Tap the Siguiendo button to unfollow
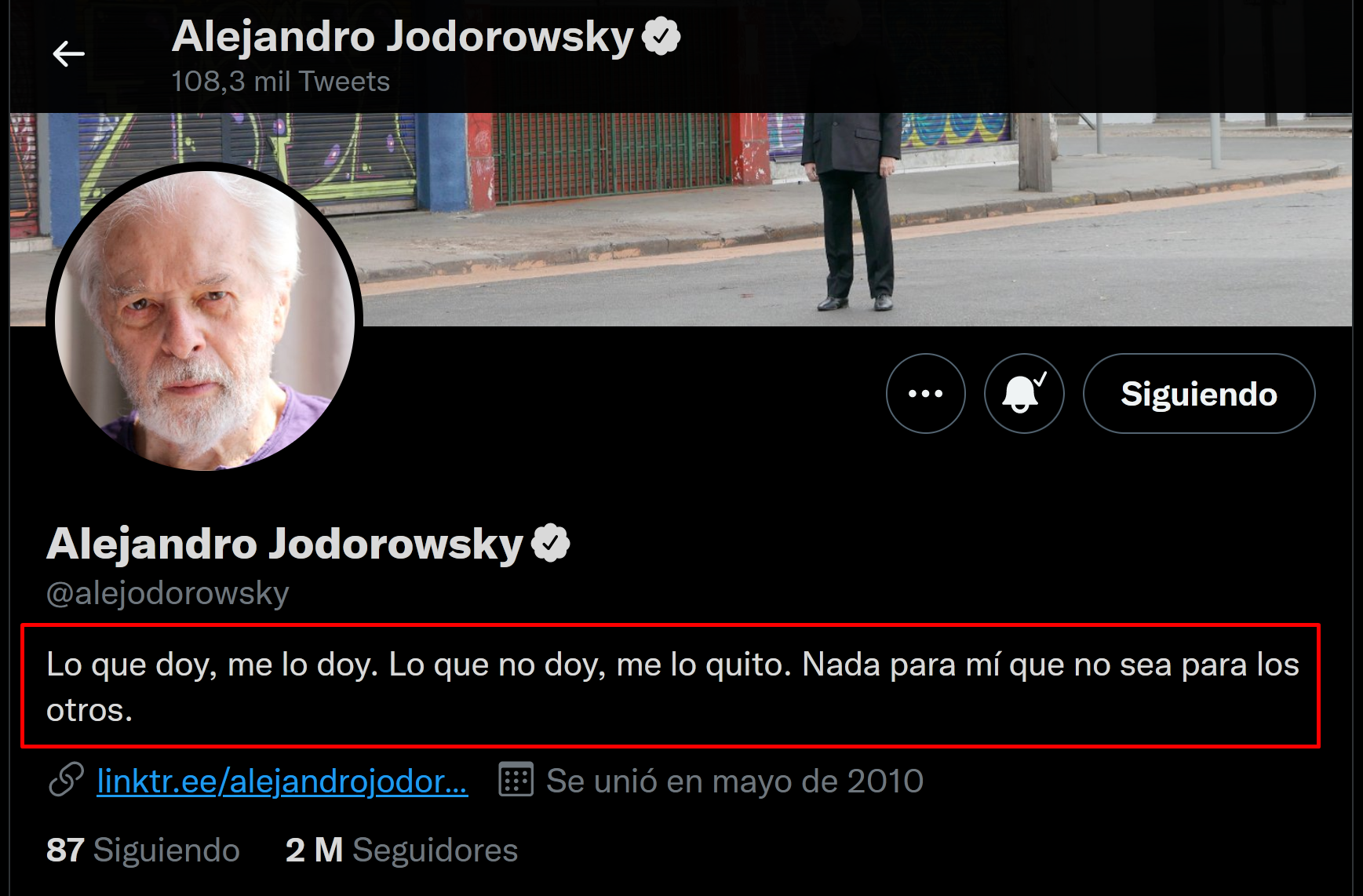The image size is (1363, 896). (x=1198, y=393)
